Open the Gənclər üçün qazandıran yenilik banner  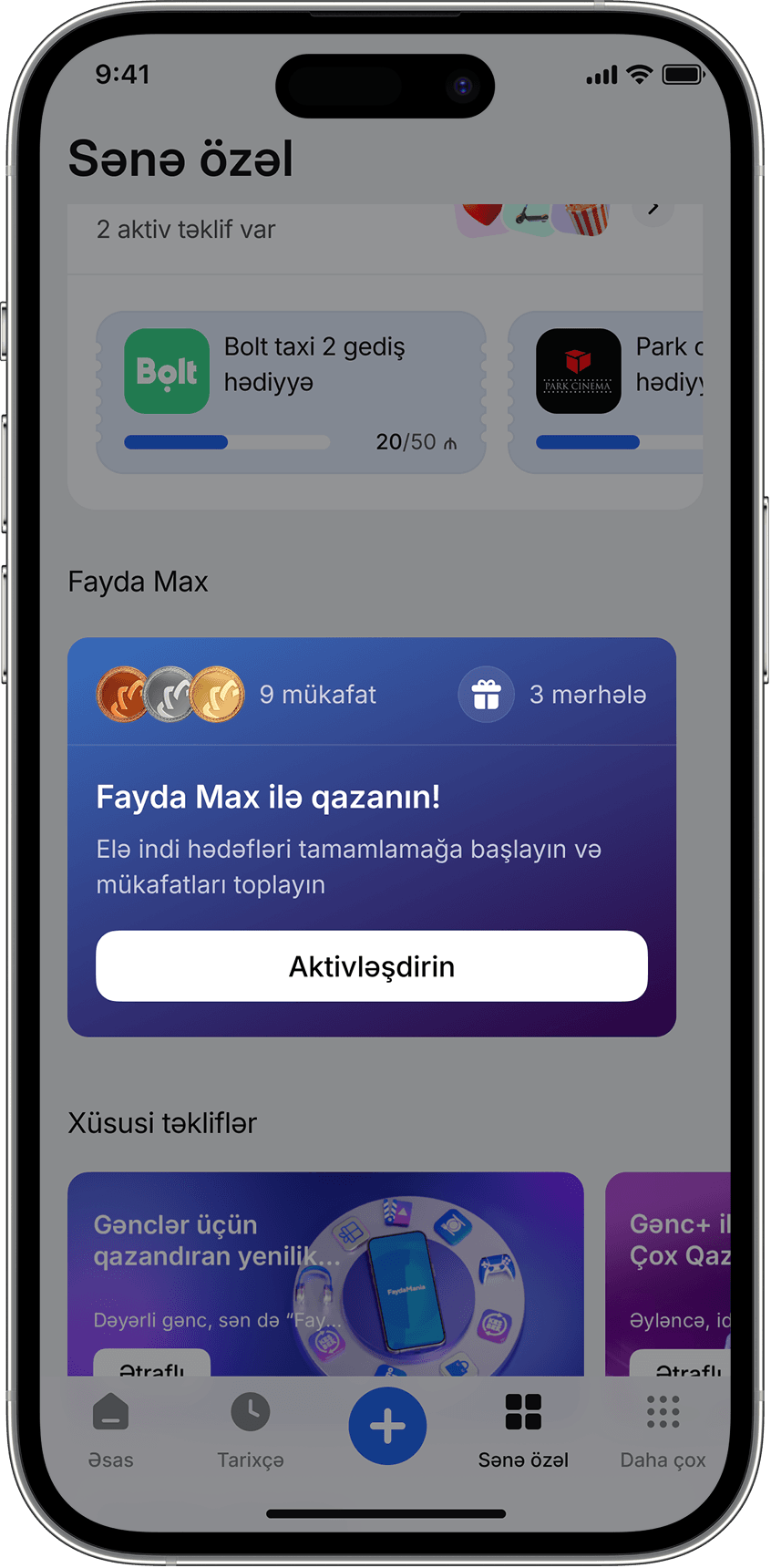click(325, 1272)
